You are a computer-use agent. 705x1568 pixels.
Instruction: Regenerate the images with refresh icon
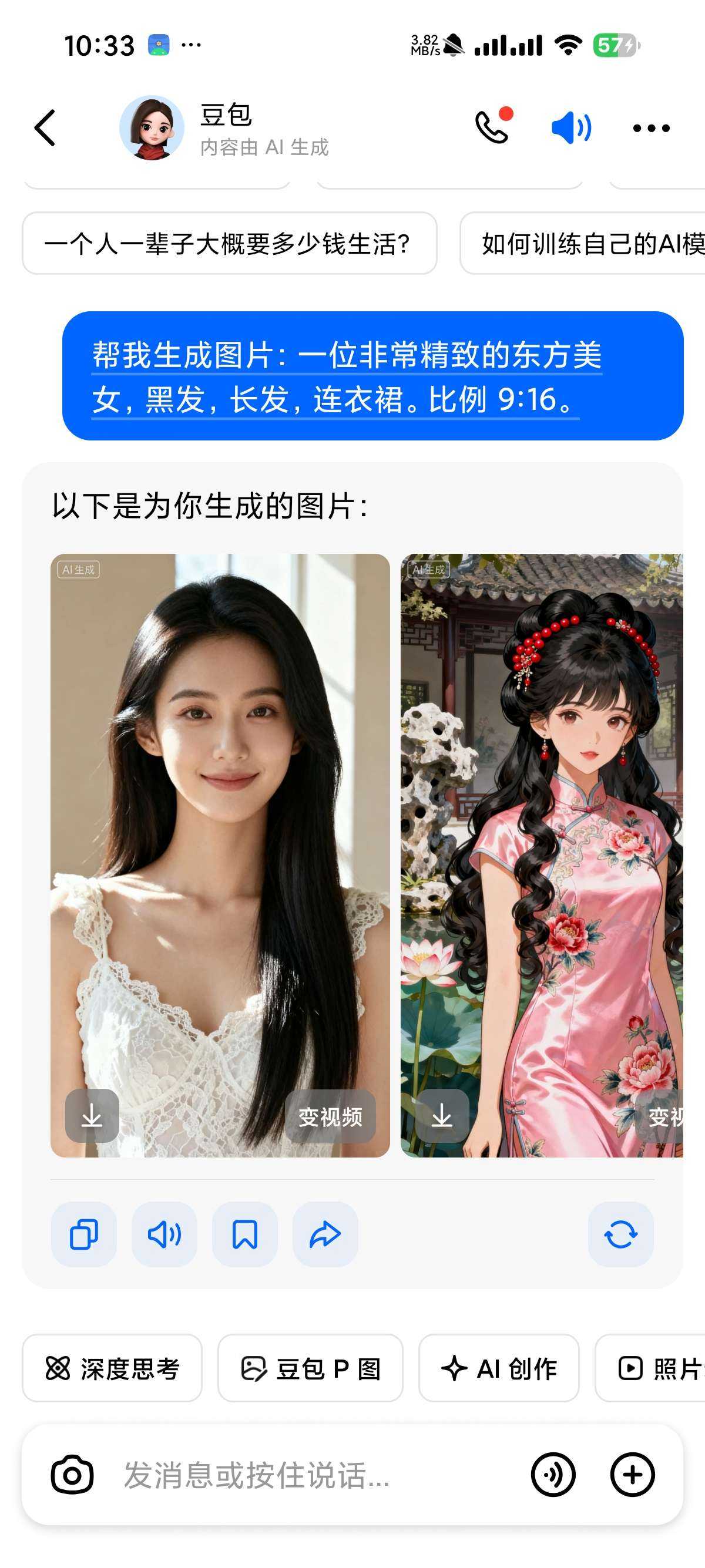point(620,1234)
